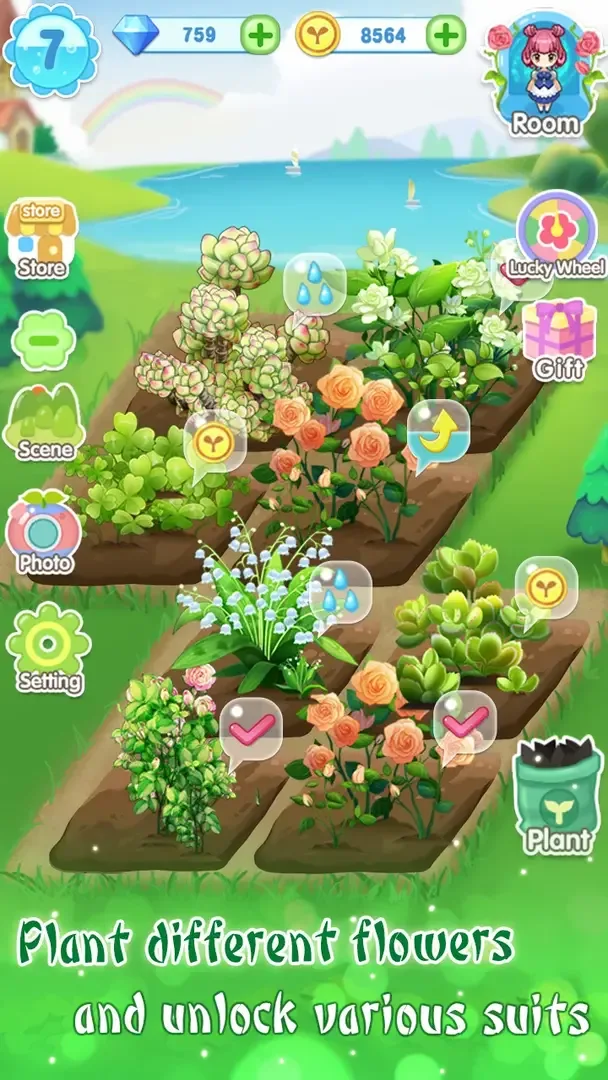The width and height of the screenshot is (608, 1080).
Task: Water the lily of the valley
Action: click(x=340, y=592)
